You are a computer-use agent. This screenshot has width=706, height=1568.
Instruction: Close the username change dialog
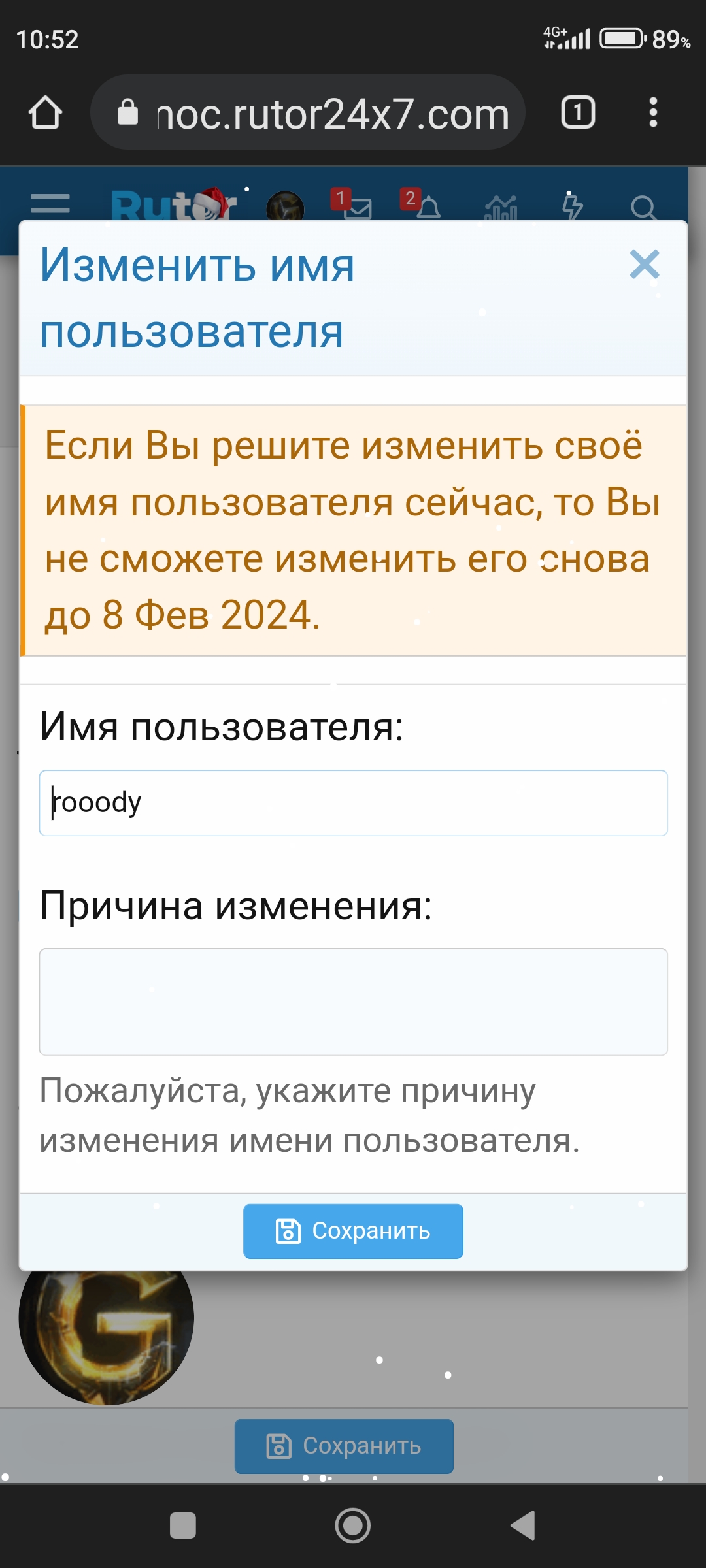click(x=644, y=265)
